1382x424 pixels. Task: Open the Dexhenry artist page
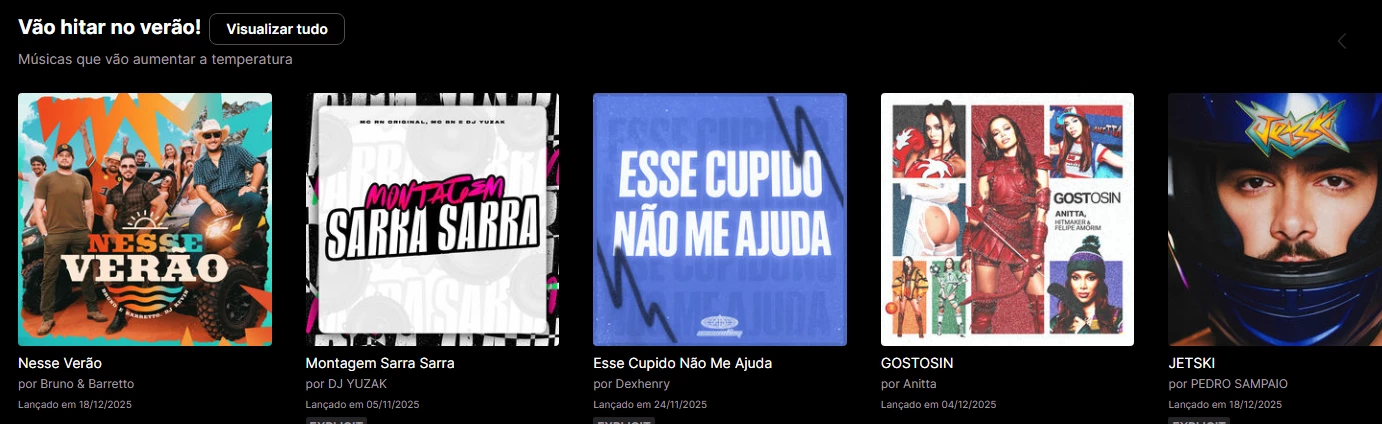tap(642, 384)
